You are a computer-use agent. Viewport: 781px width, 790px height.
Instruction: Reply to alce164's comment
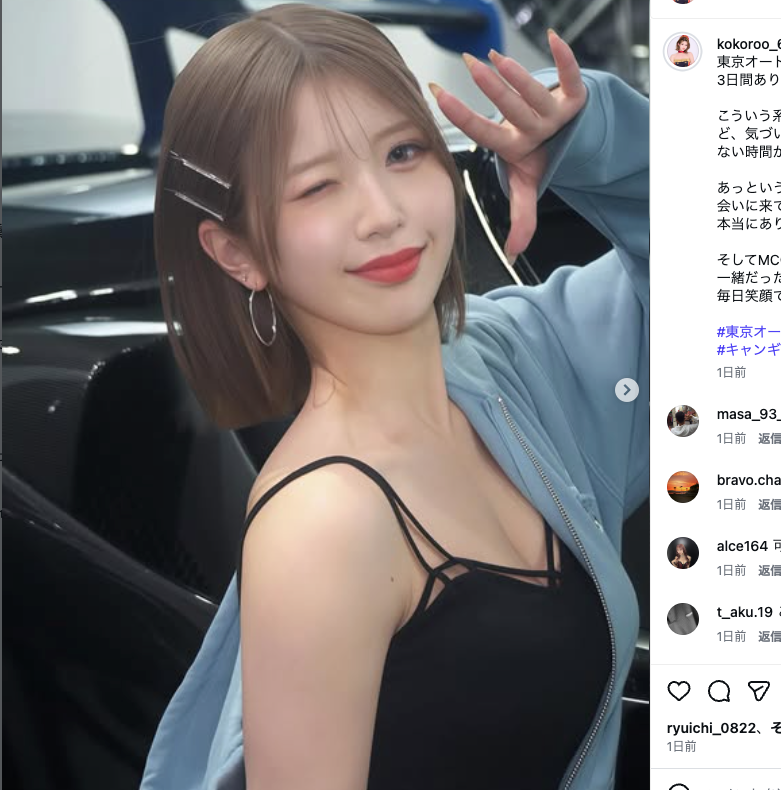click(x=769, y=570)
